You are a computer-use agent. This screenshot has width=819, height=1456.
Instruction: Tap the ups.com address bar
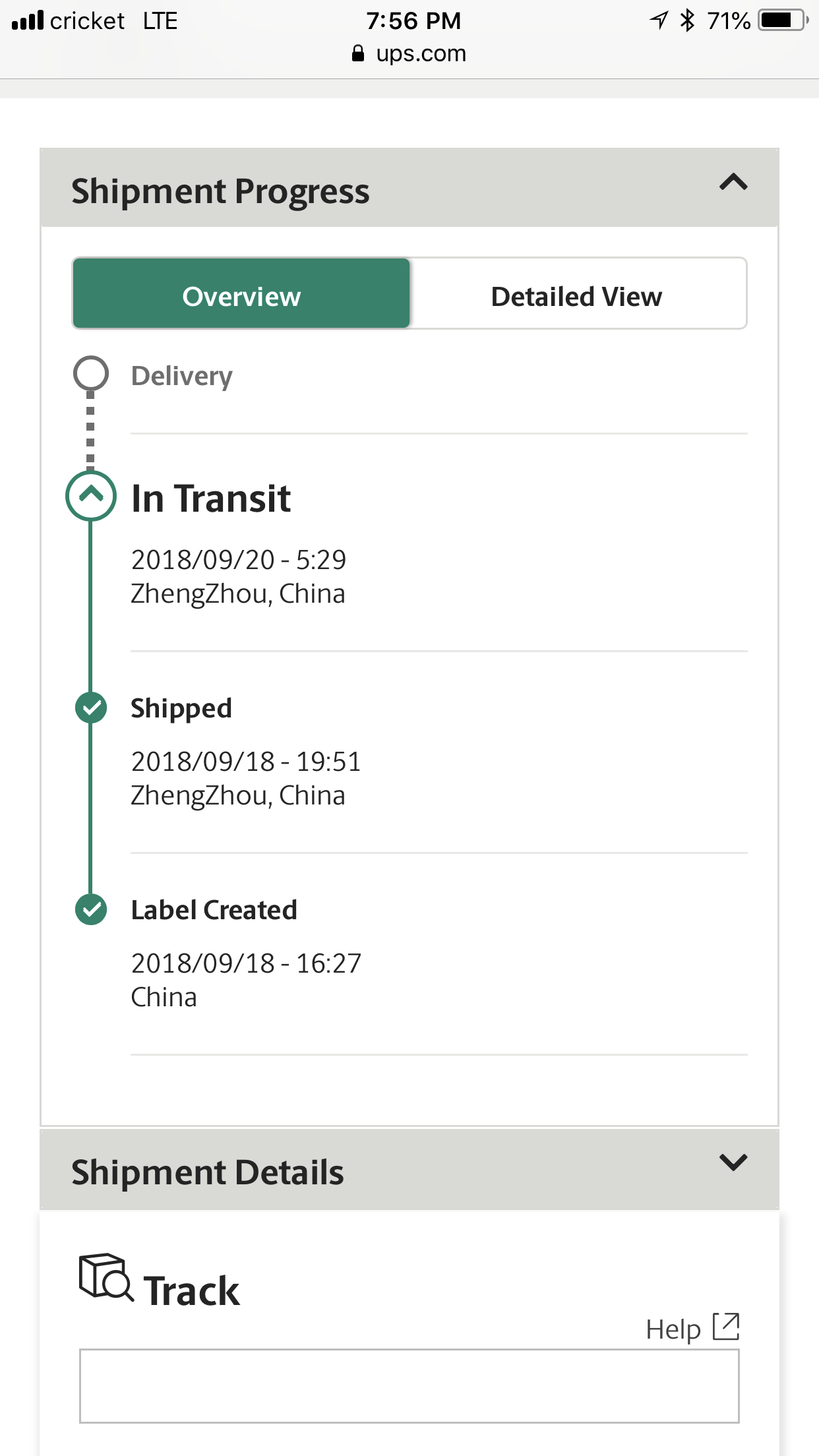click(x=409, y=53)
